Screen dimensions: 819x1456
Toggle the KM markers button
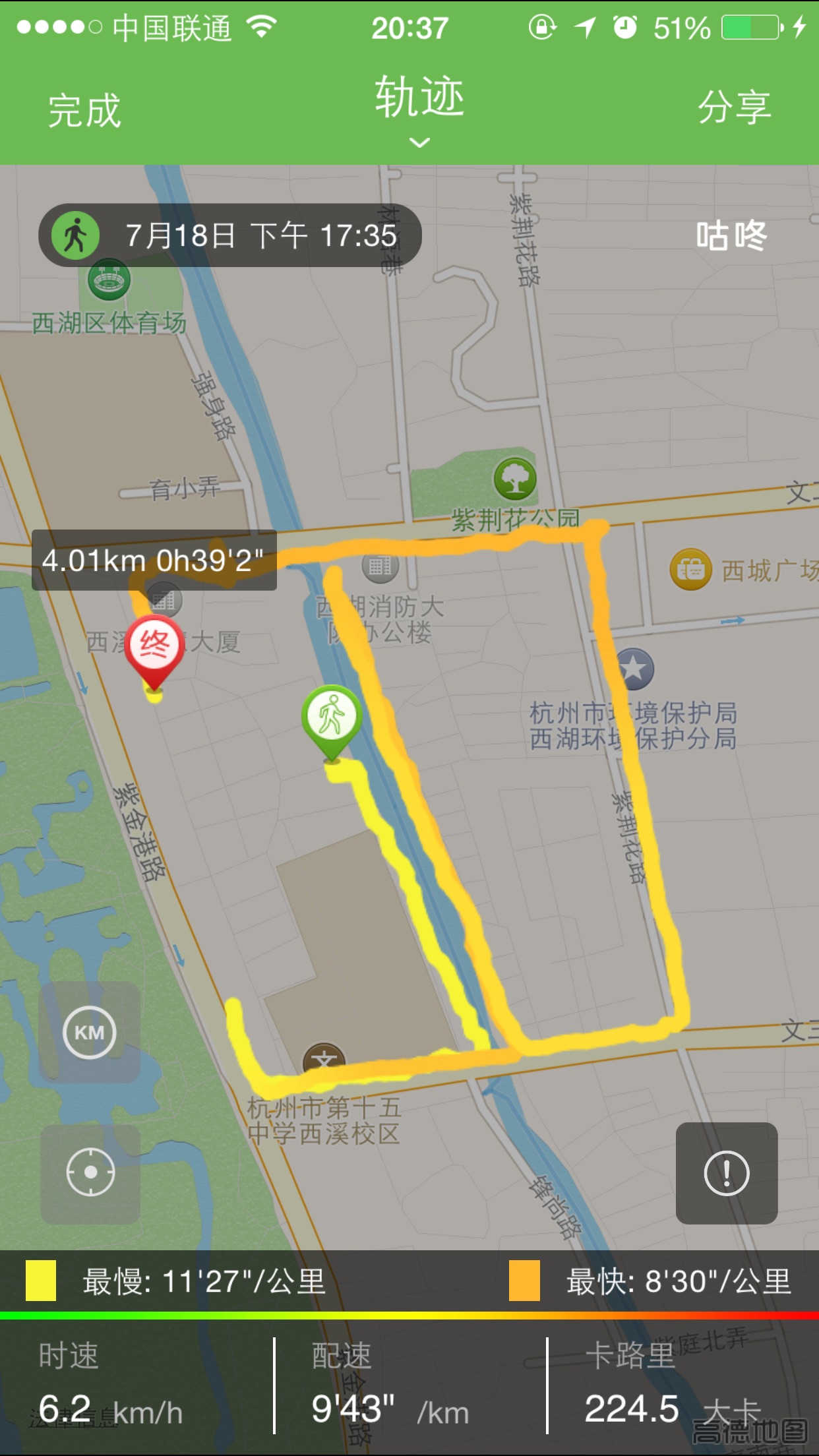(90, 1032)
